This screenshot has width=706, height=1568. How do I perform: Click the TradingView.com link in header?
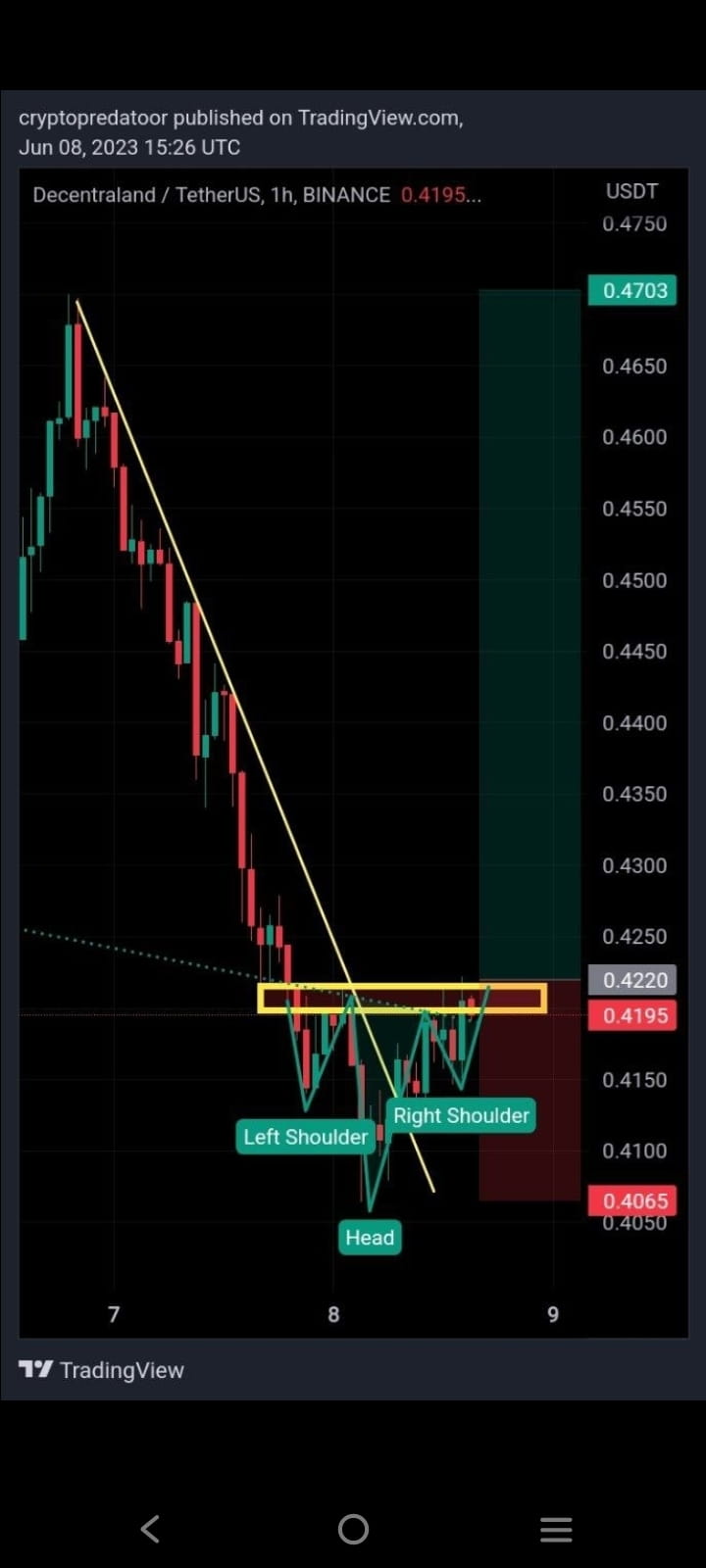click(380, 118)
